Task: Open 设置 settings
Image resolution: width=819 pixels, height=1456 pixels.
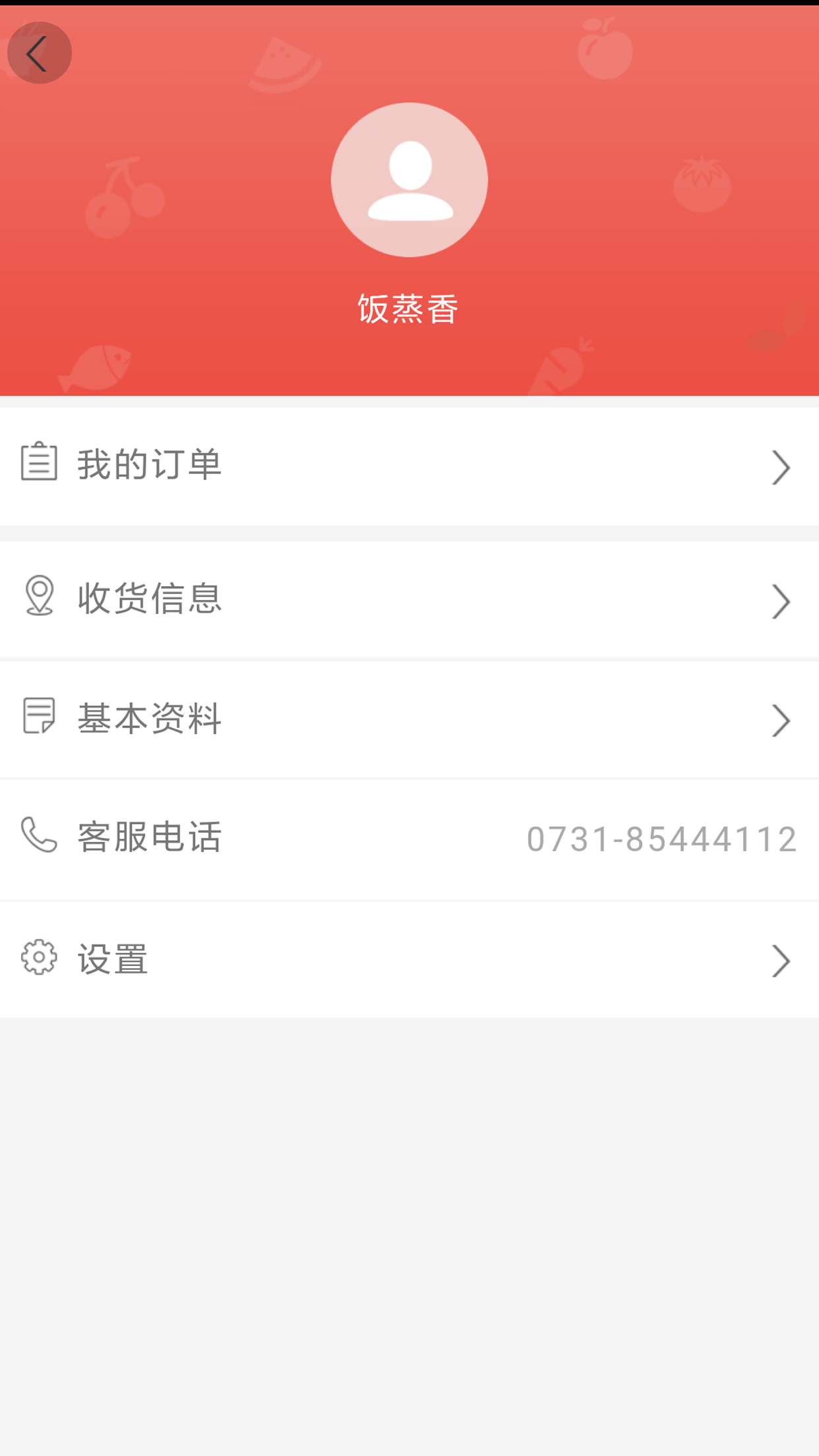Action: (x=409, y=959)
